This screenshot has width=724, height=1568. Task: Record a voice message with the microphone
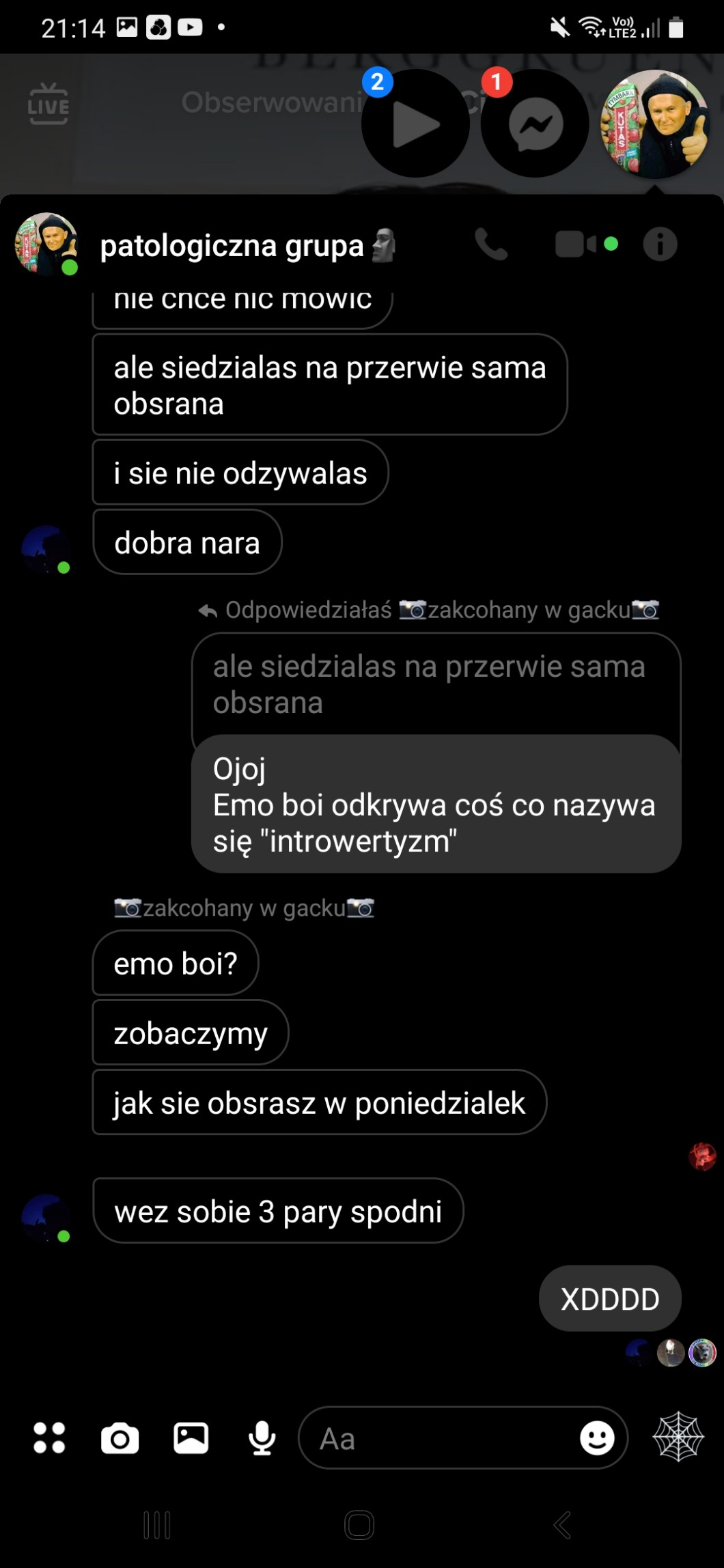[x=262, y=1438]
